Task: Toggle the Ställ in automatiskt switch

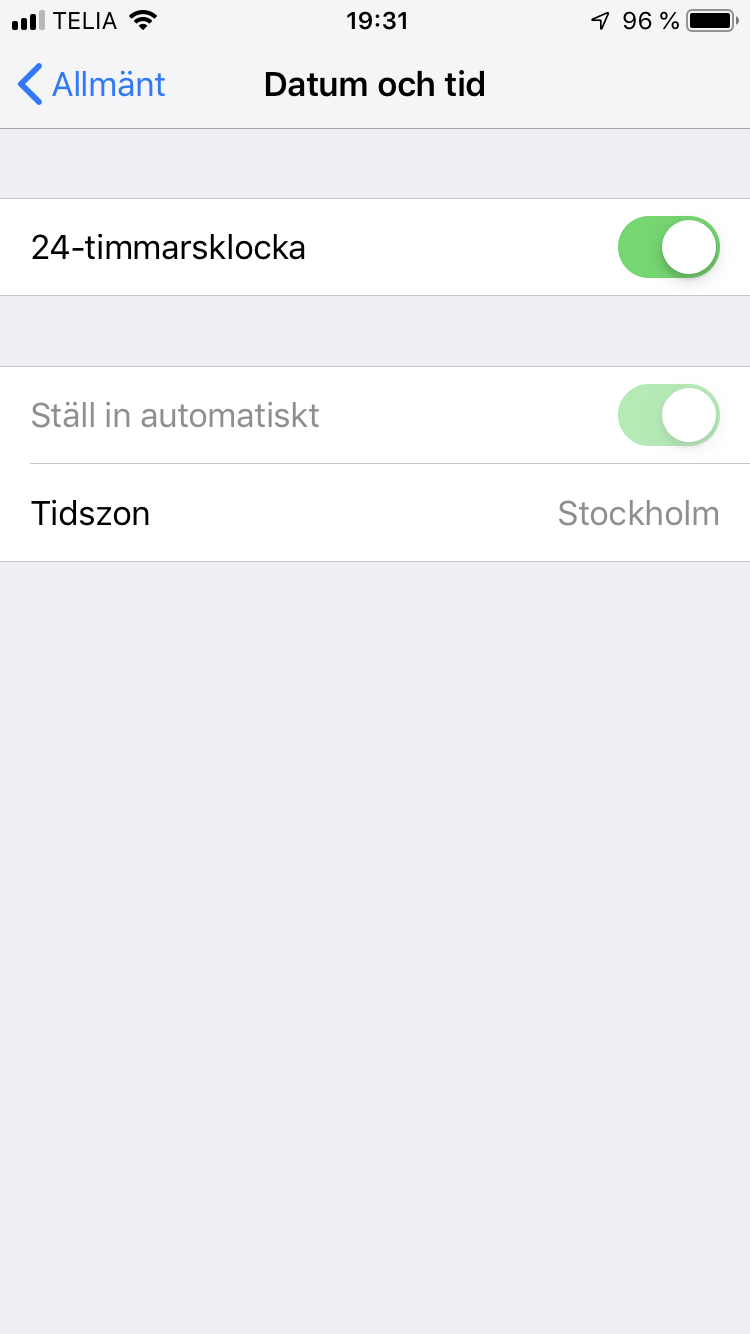Action: coord(668,415)
